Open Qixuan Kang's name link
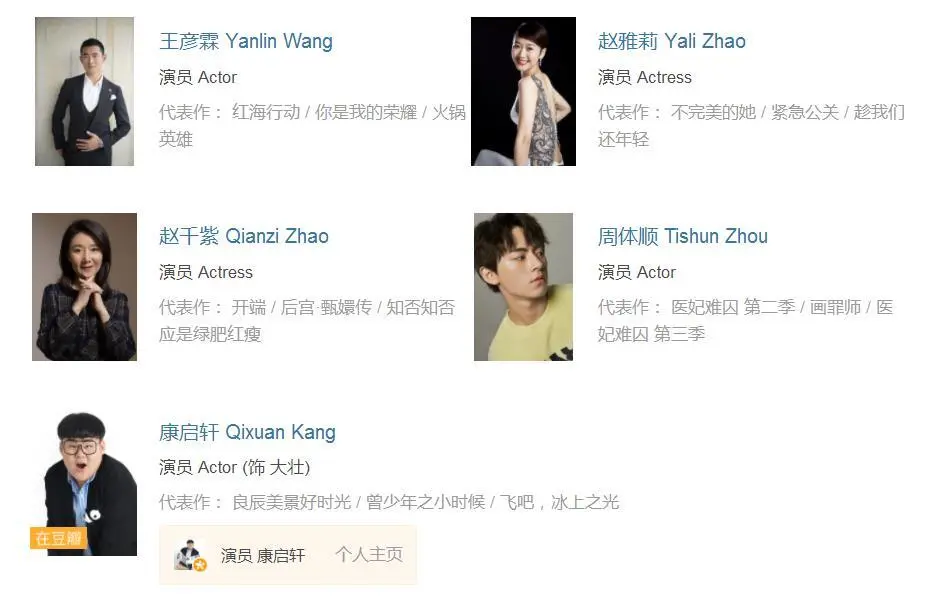 coord(247,432)
